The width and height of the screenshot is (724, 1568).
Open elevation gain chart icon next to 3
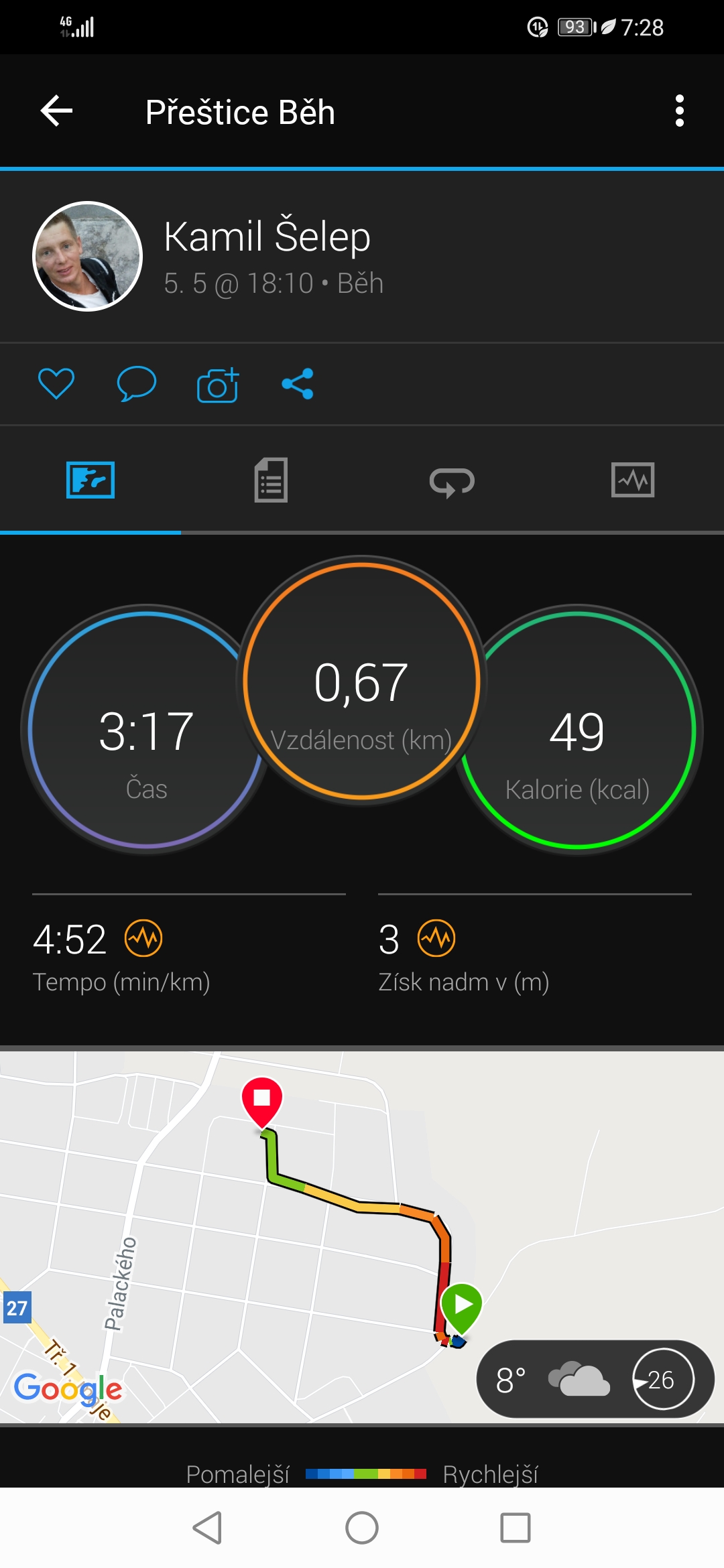(x=436, y=938)
